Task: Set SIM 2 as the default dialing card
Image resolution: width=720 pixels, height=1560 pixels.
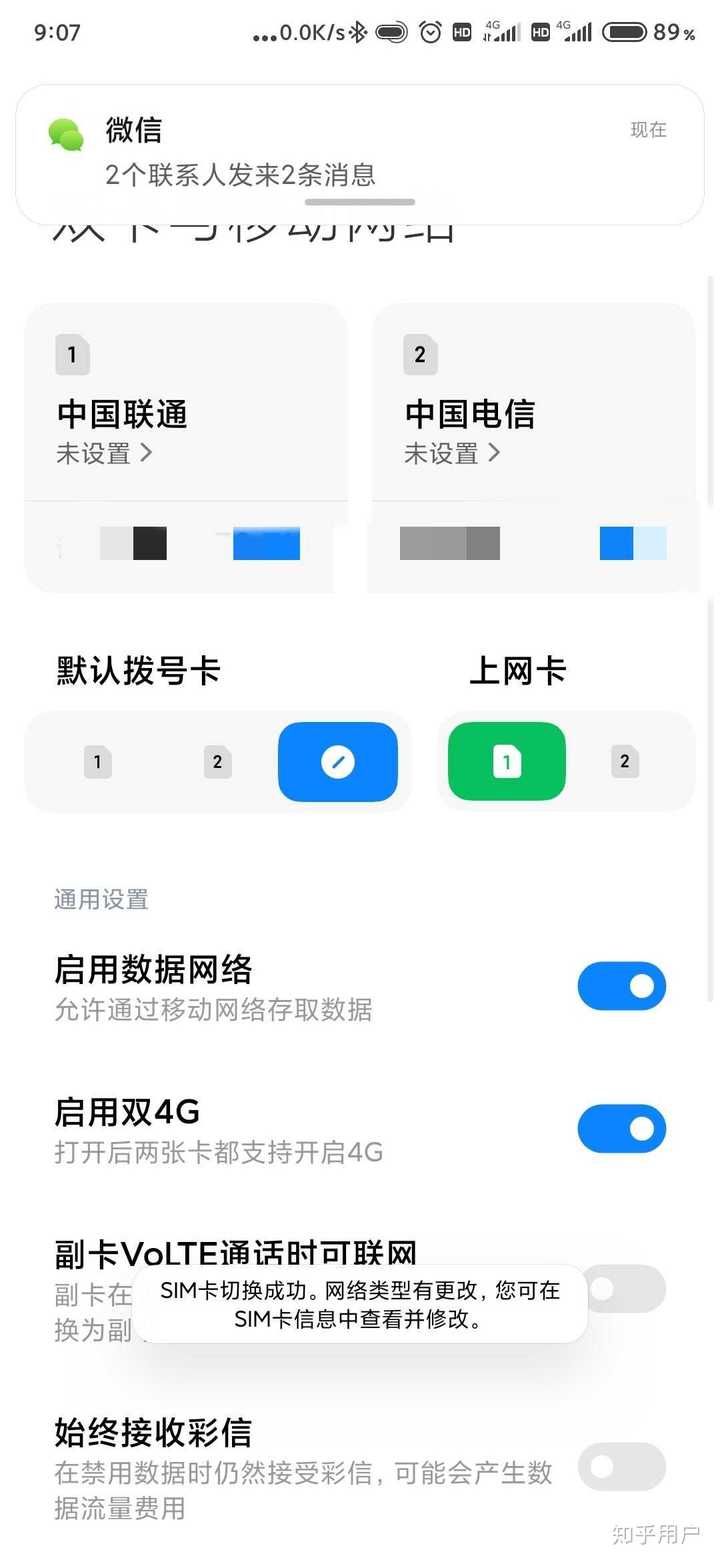Action: pos(217,762)
